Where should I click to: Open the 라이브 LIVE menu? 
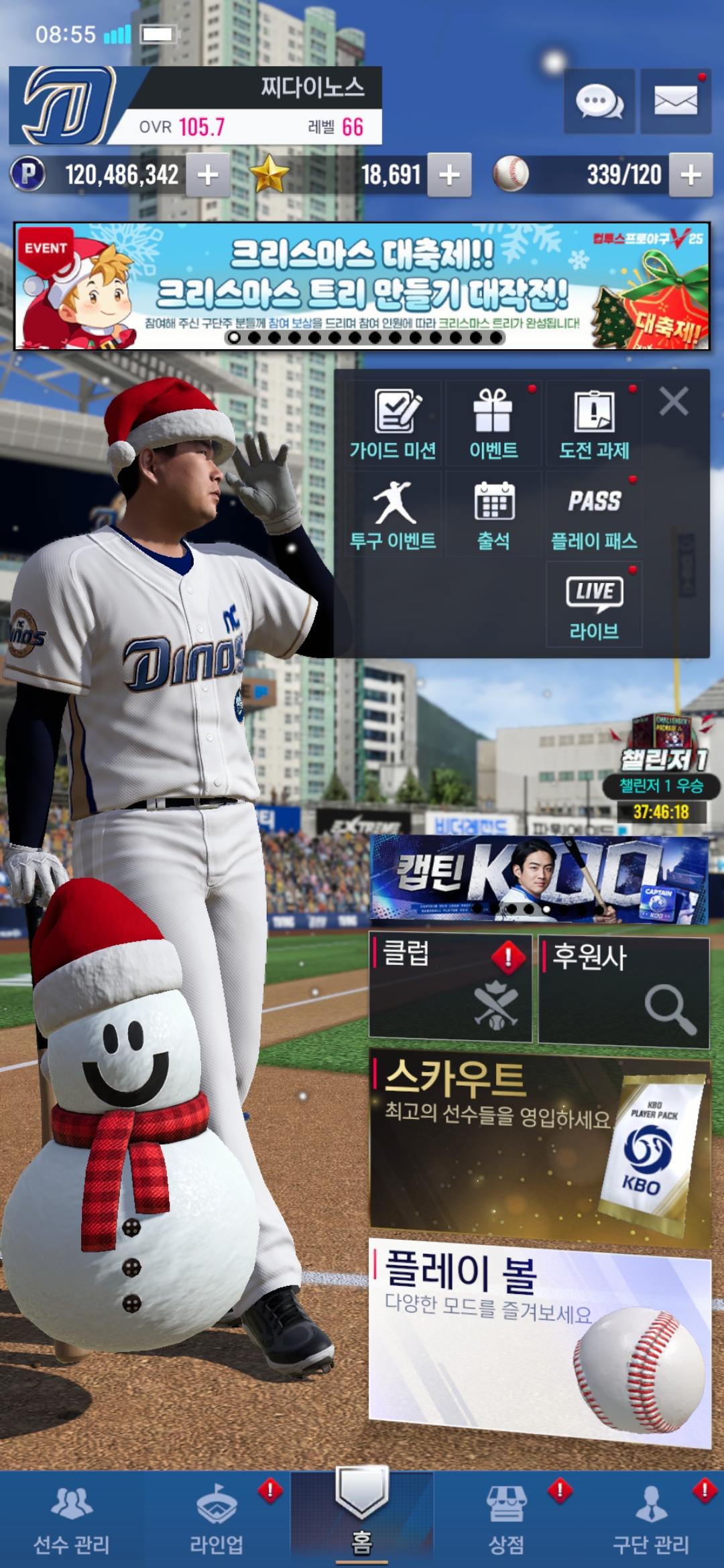[x=594, y=604]
